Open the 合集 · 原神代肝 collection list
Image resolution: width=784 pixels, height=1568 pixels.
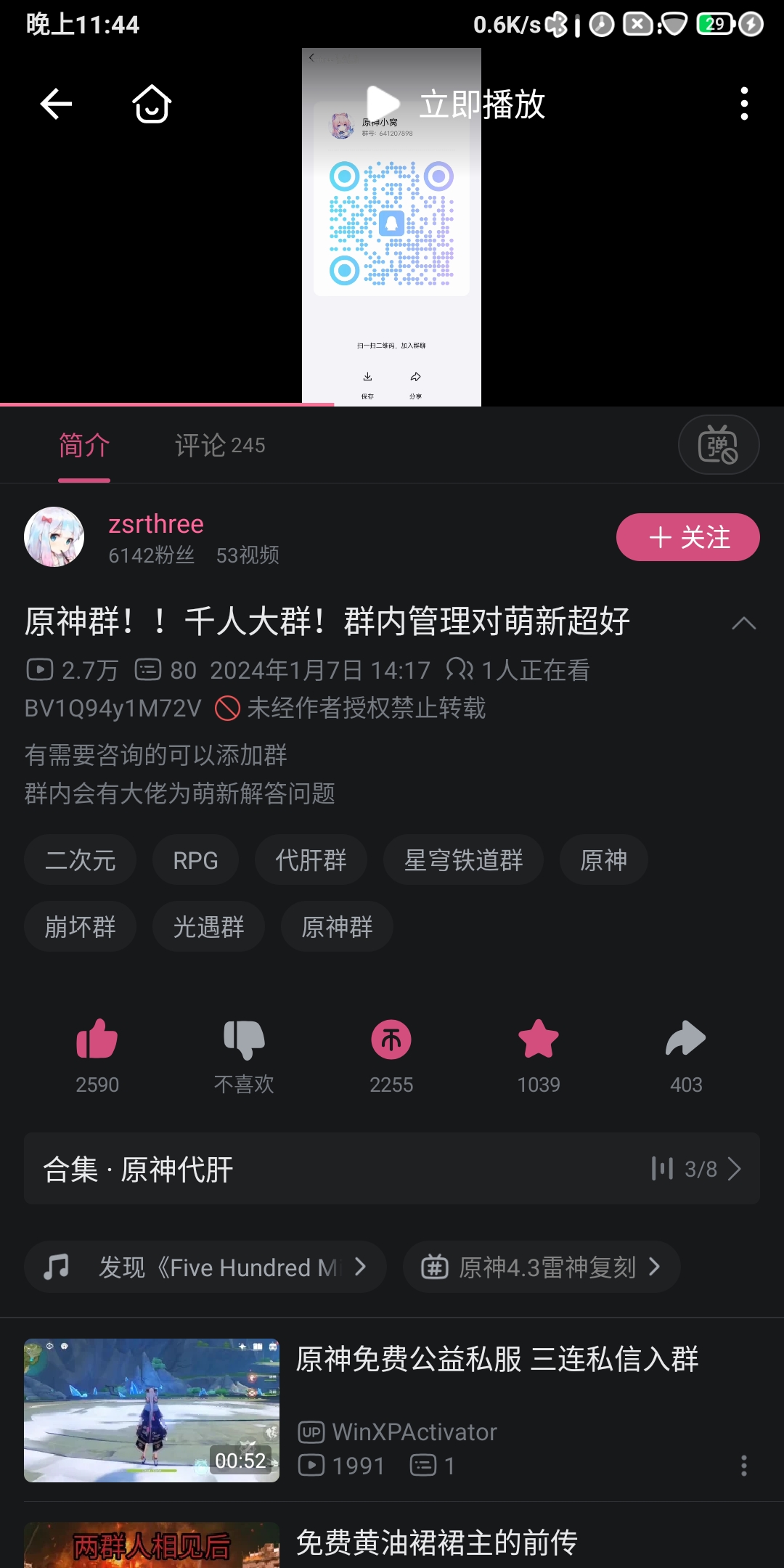point(392,1169)
